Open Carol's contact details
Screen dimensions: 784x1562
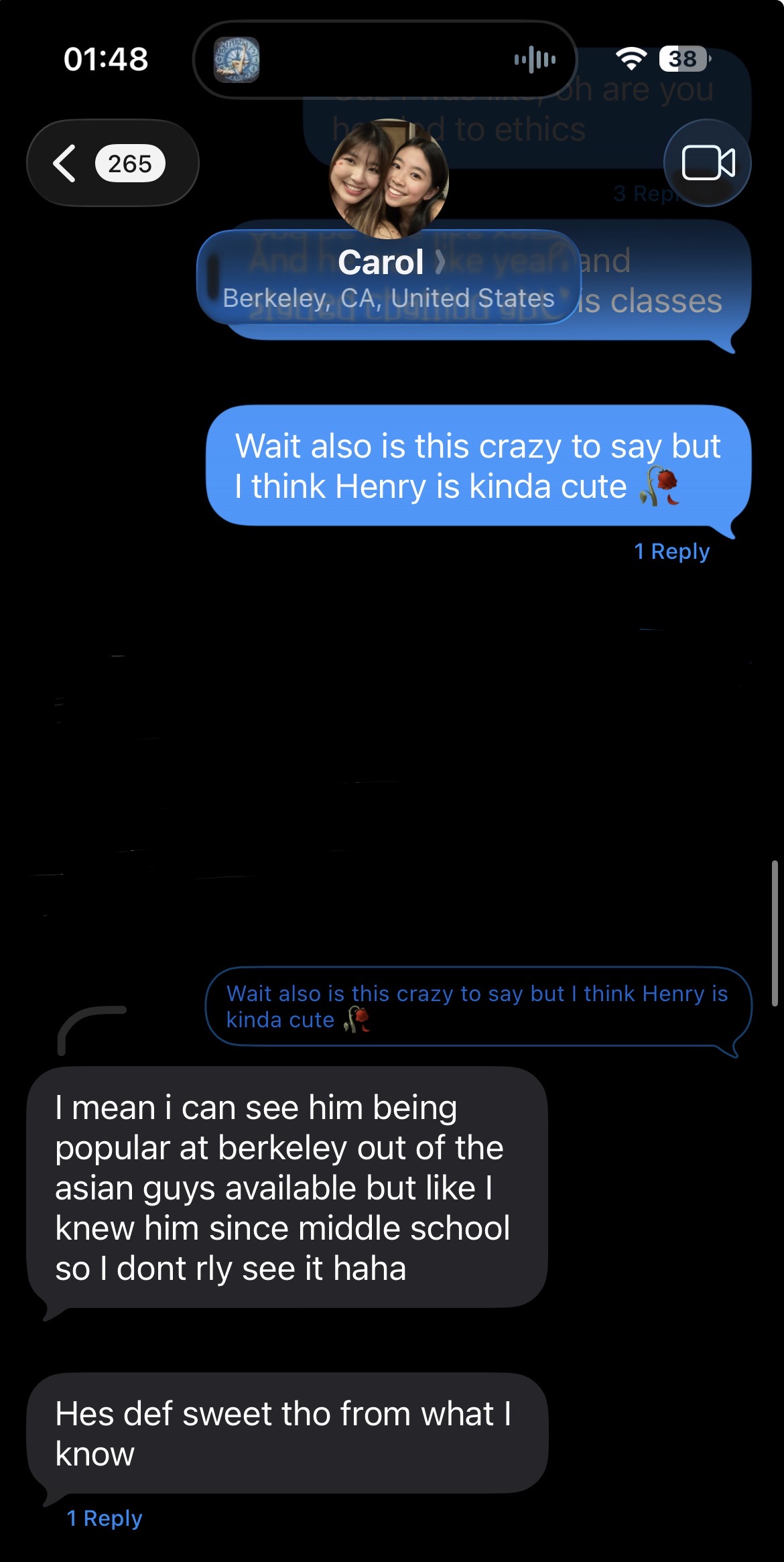click(388, 276)
